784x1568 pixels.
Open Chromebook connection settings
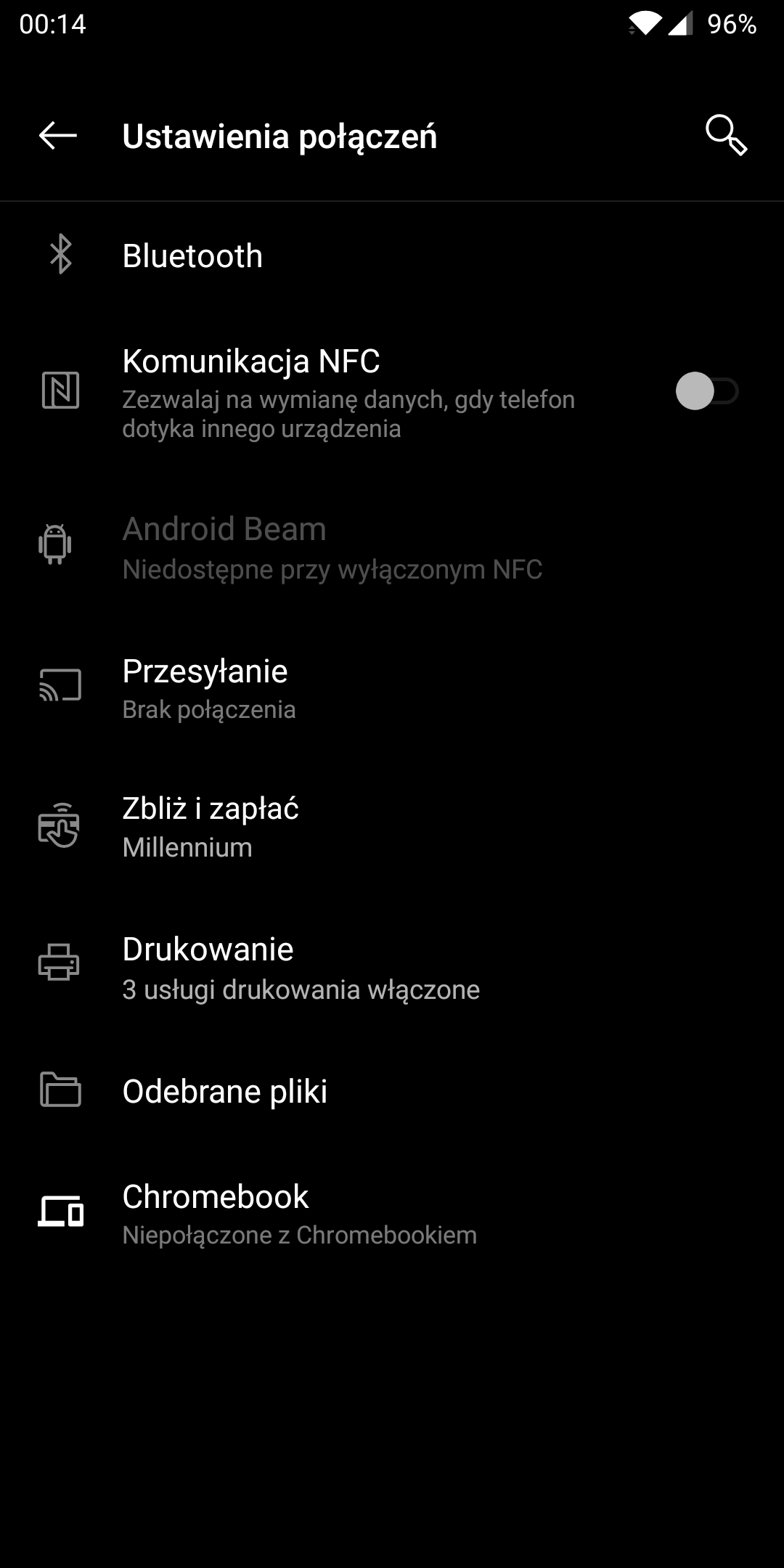[216, 1213]
